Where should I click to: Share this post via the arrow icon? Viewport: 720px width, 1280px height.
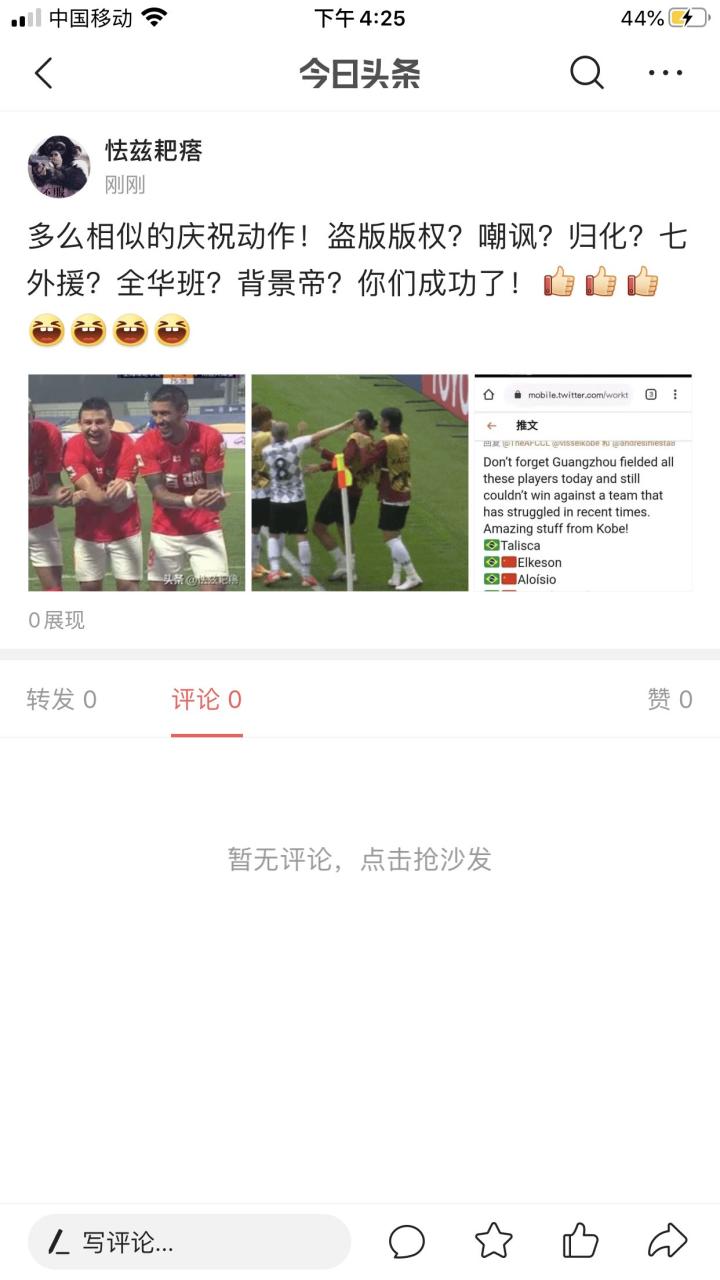tap(667, 1242)
